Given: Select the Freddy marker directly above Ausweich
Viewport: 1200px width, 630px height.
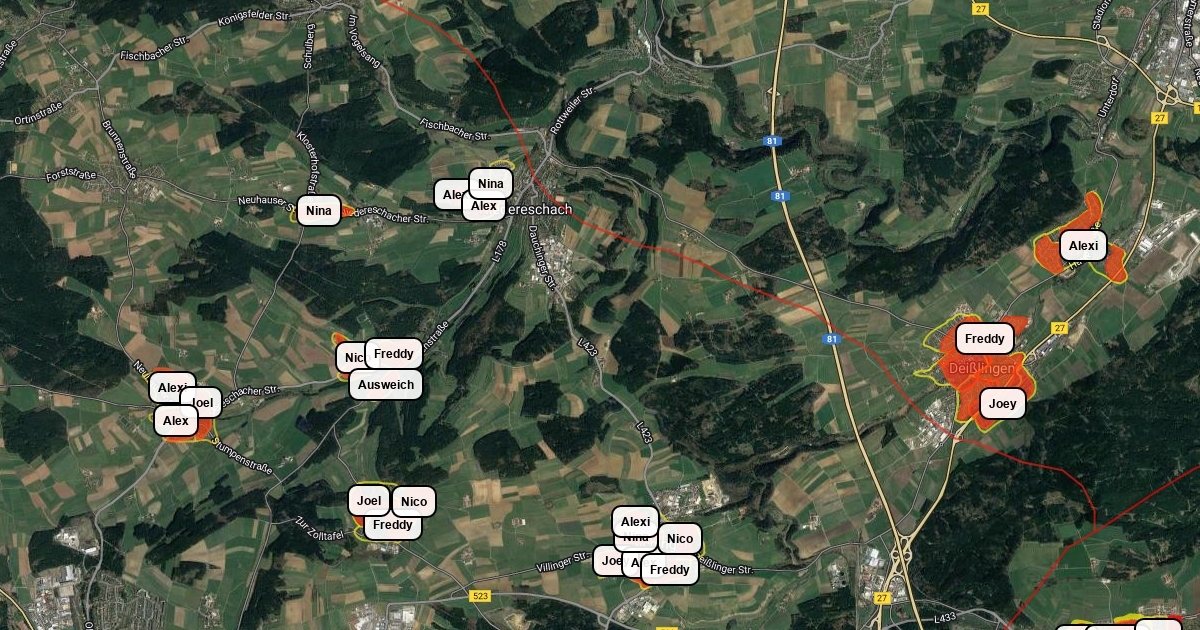Looking at the screenshot, I should pyautogui.click(x=394, y=354).
